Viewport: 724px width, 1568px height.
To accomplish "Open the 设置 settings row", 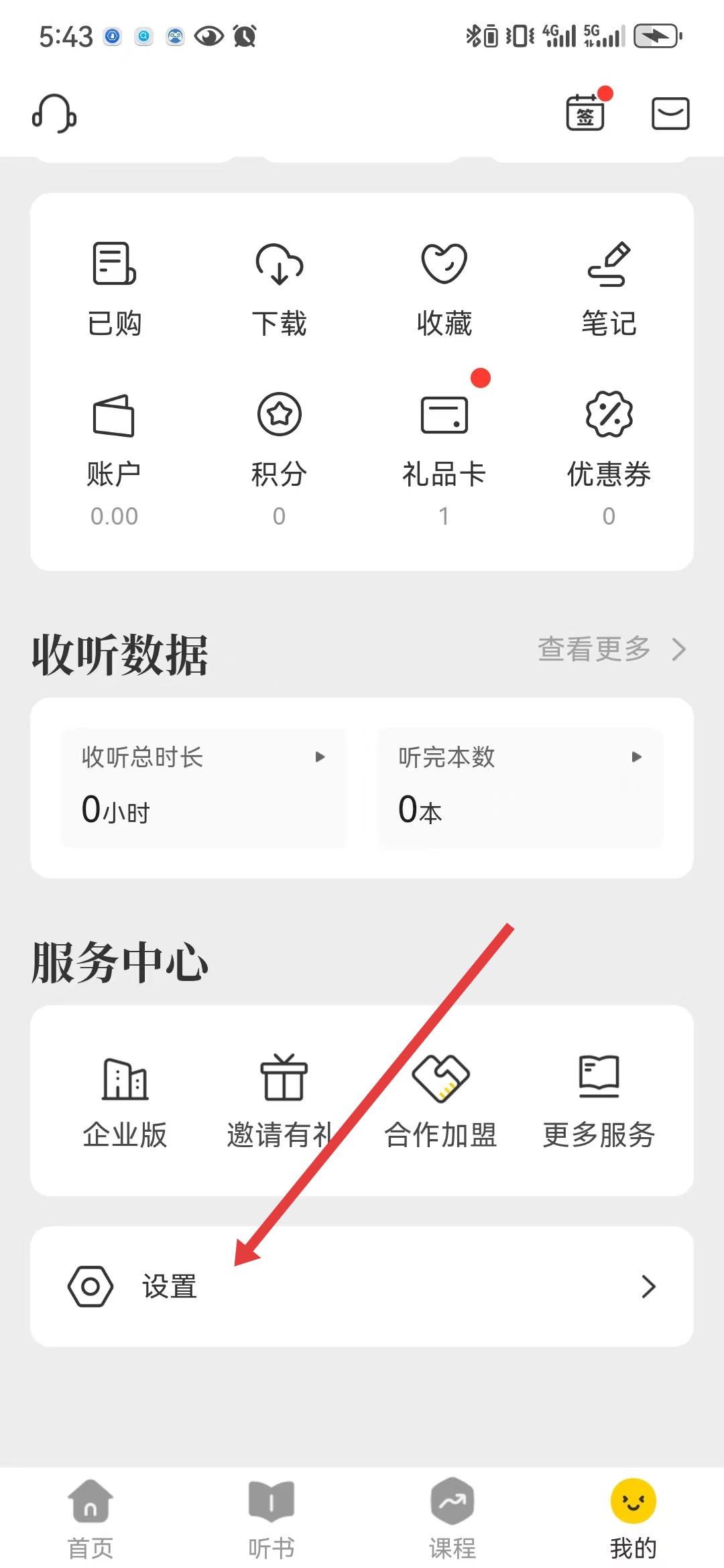I will click(x=362, y=1286).
